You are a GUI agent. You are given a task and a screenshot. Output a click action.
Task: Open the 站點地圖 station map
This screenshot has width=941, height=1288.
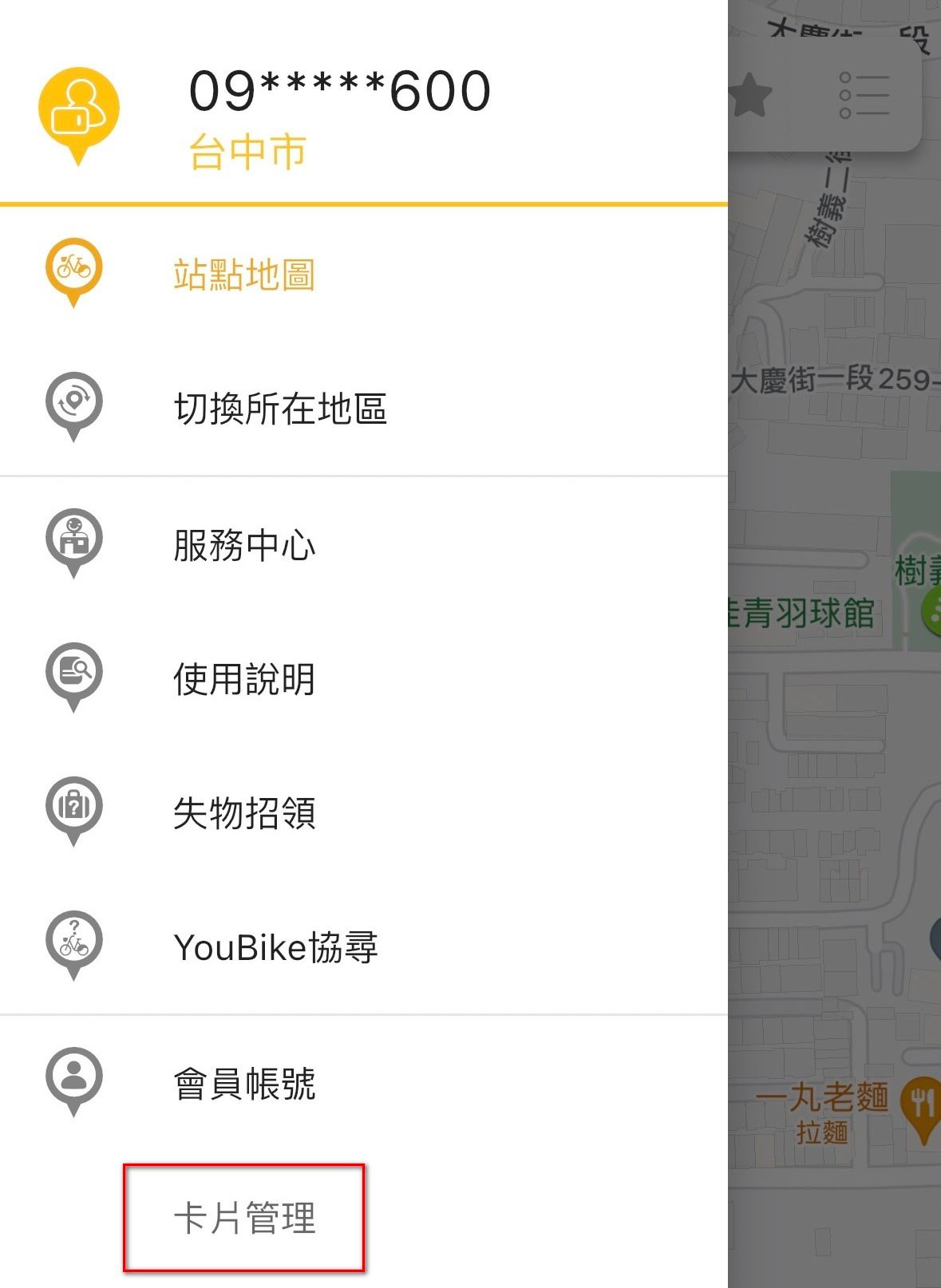pos(244,275)
